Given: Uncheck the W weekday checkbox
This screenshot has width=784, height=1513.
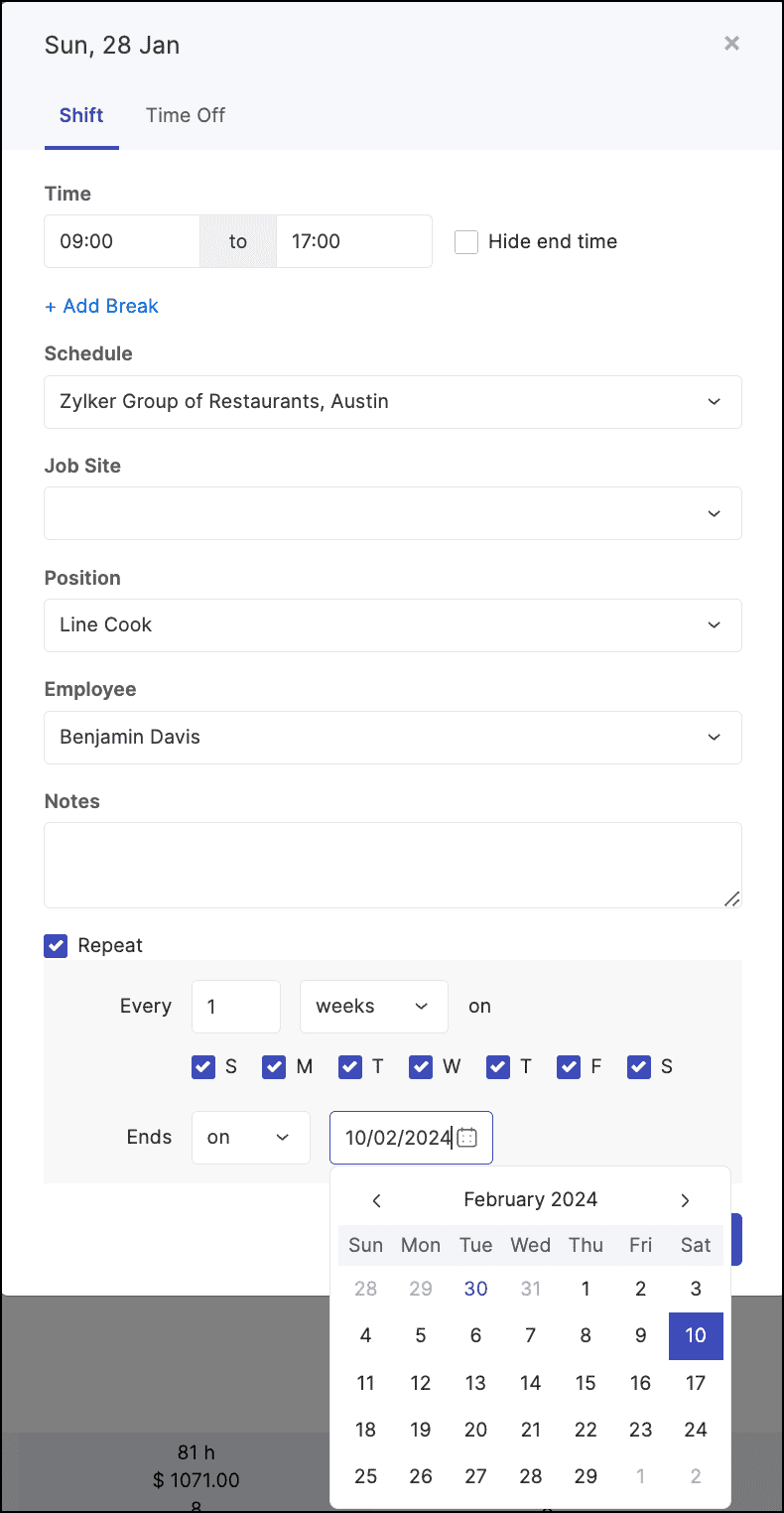Looking at the screenshot, I should [421, 1067].
